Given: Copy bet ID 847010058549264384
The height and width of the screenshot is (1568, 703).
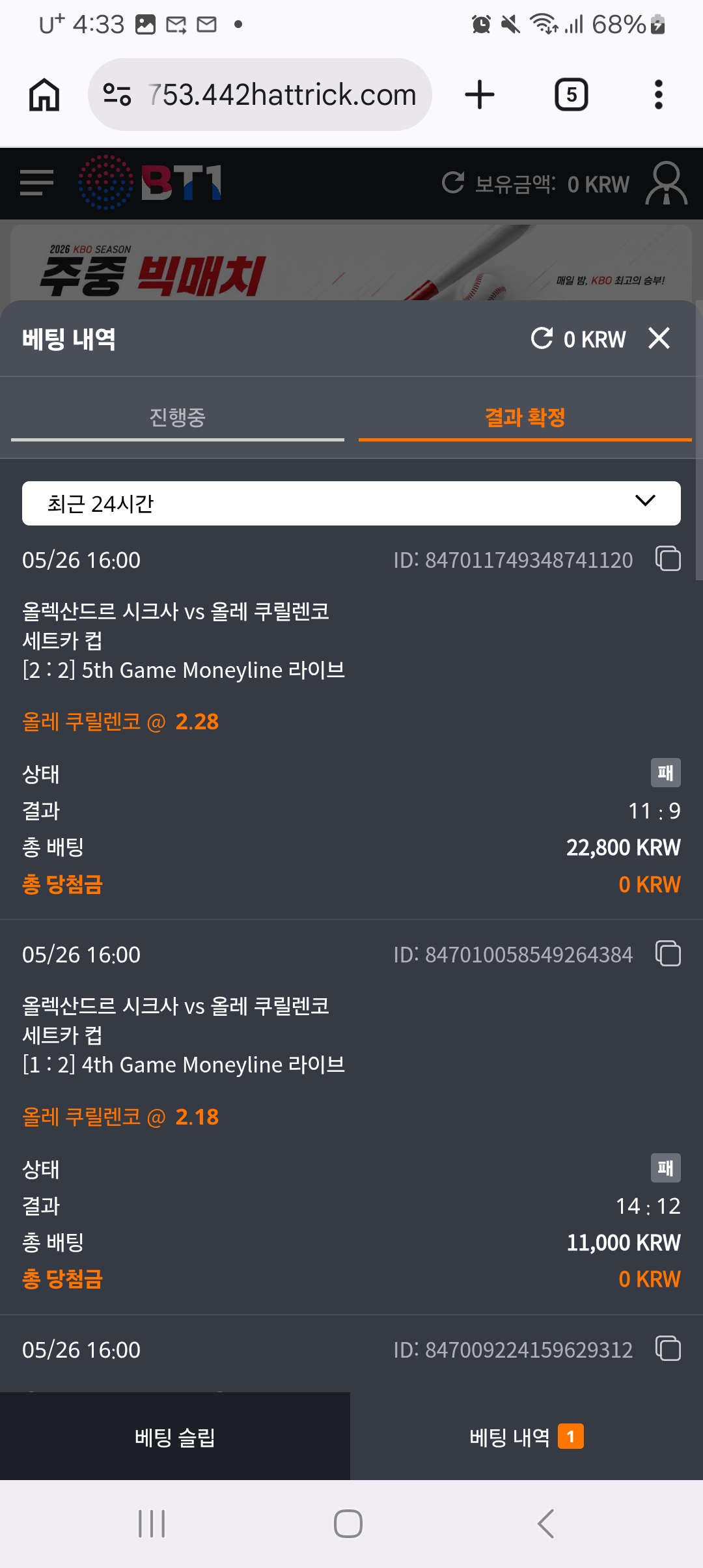Looking at the screenshot, I should click(x=668, y=954).
